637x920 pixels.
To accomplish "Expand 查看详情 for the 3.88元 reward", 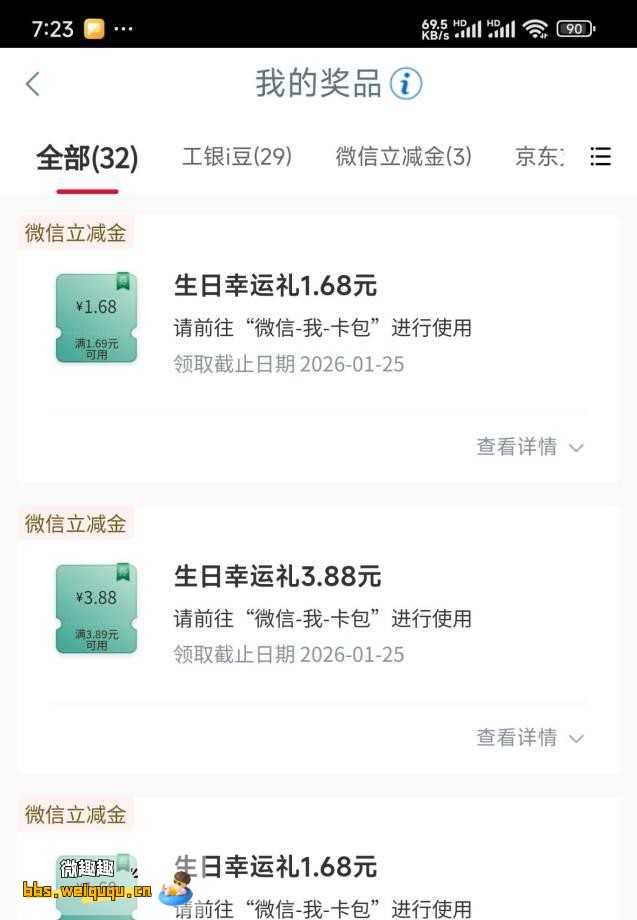I will coord(530,738).
